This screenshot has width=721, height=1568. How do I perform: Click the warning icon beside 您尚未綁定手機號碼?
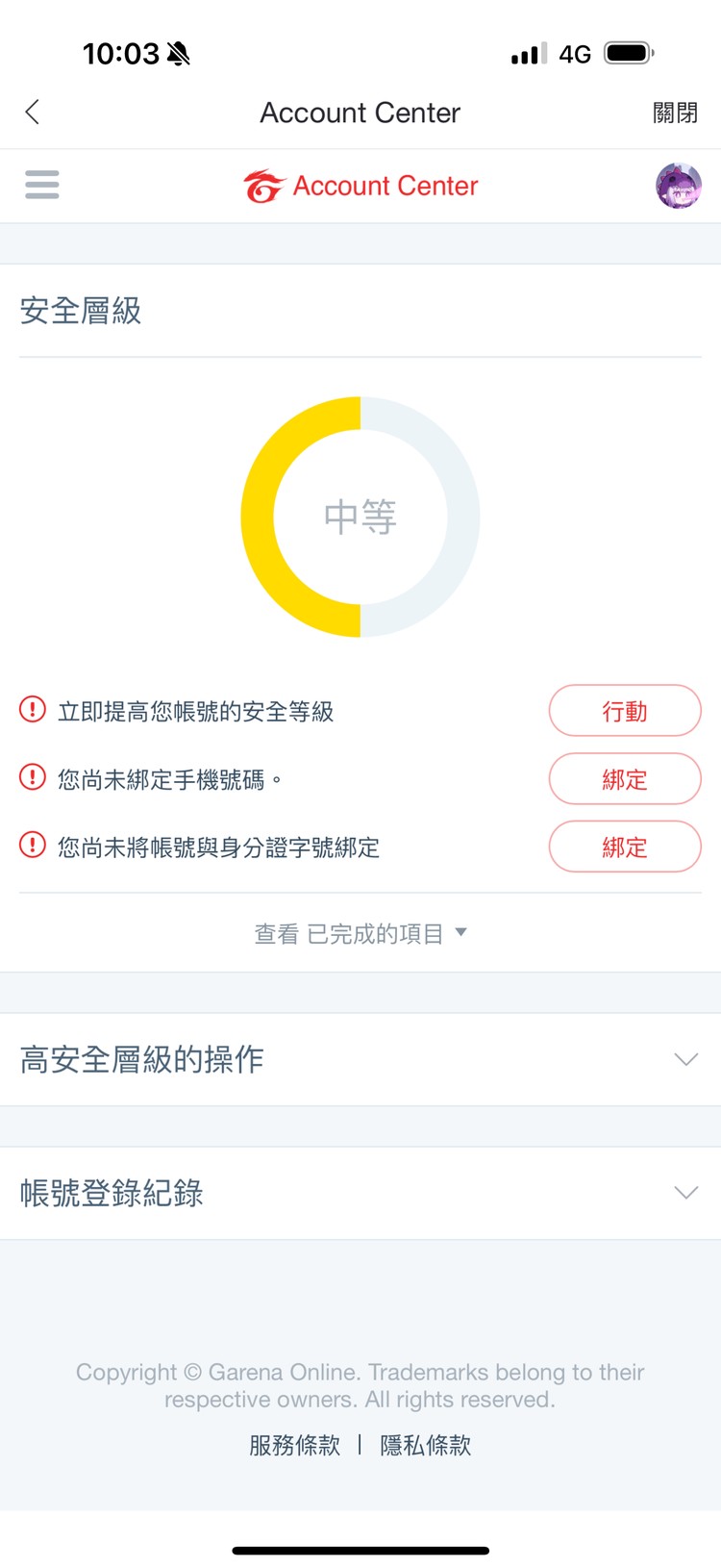(32, 778)
